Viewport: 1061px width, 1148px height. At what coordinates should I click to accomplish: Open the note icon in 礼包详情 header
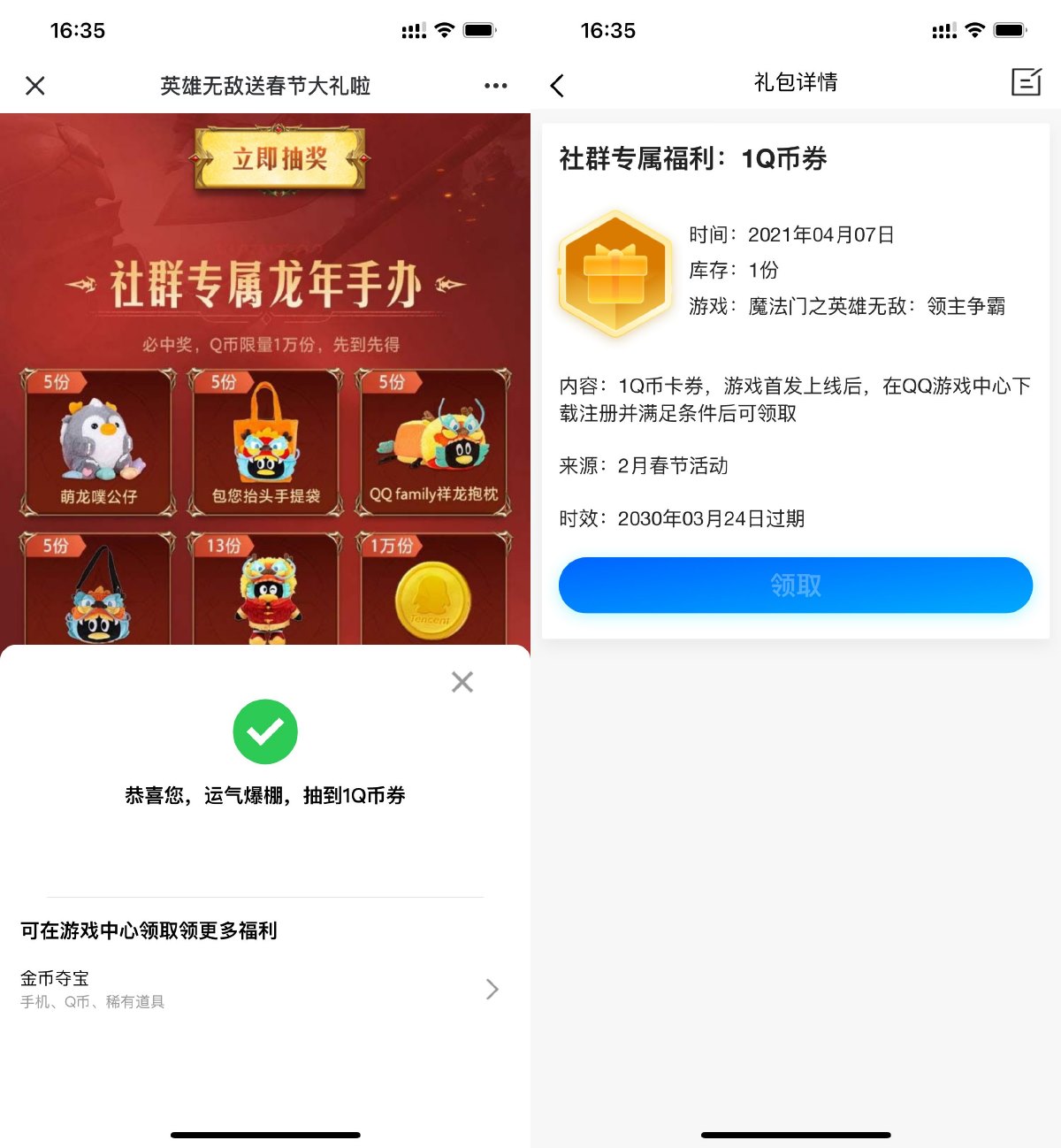coord(1026,82)
